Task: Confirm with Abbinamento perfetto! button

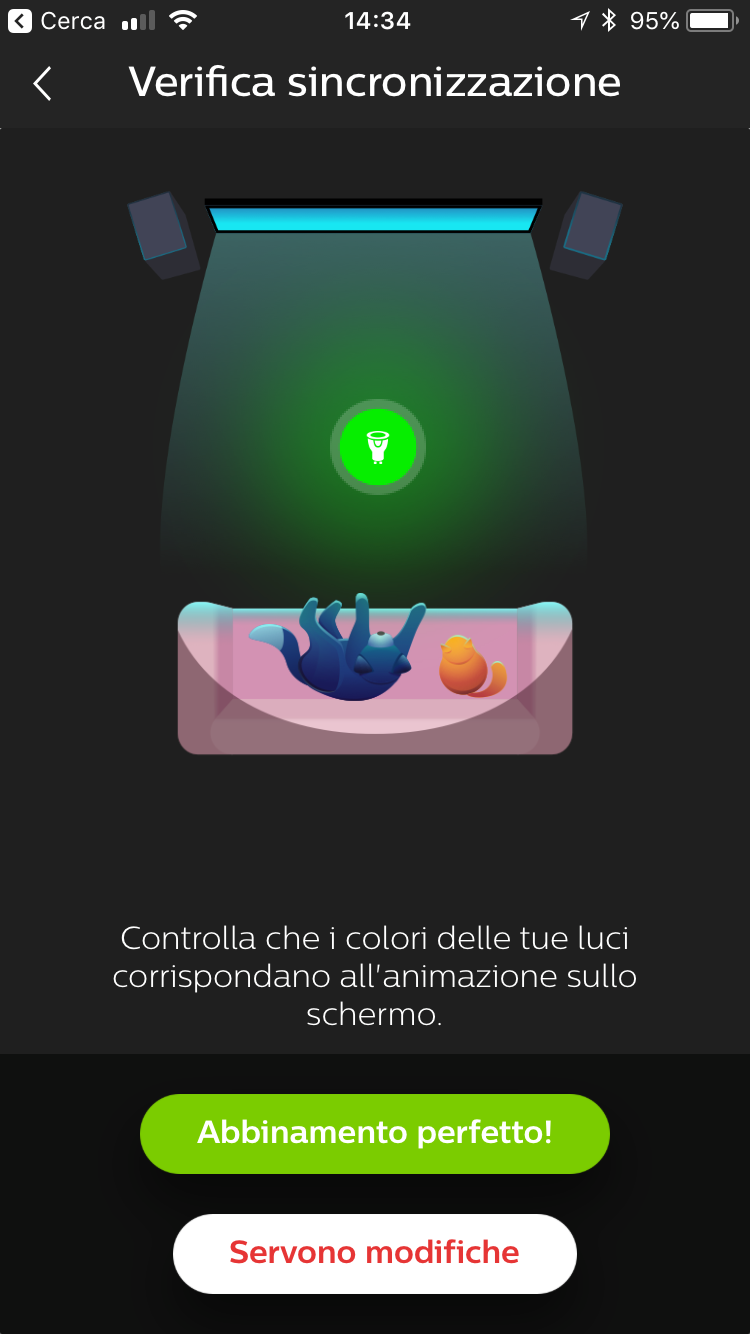Action: tap(375, 1133)
